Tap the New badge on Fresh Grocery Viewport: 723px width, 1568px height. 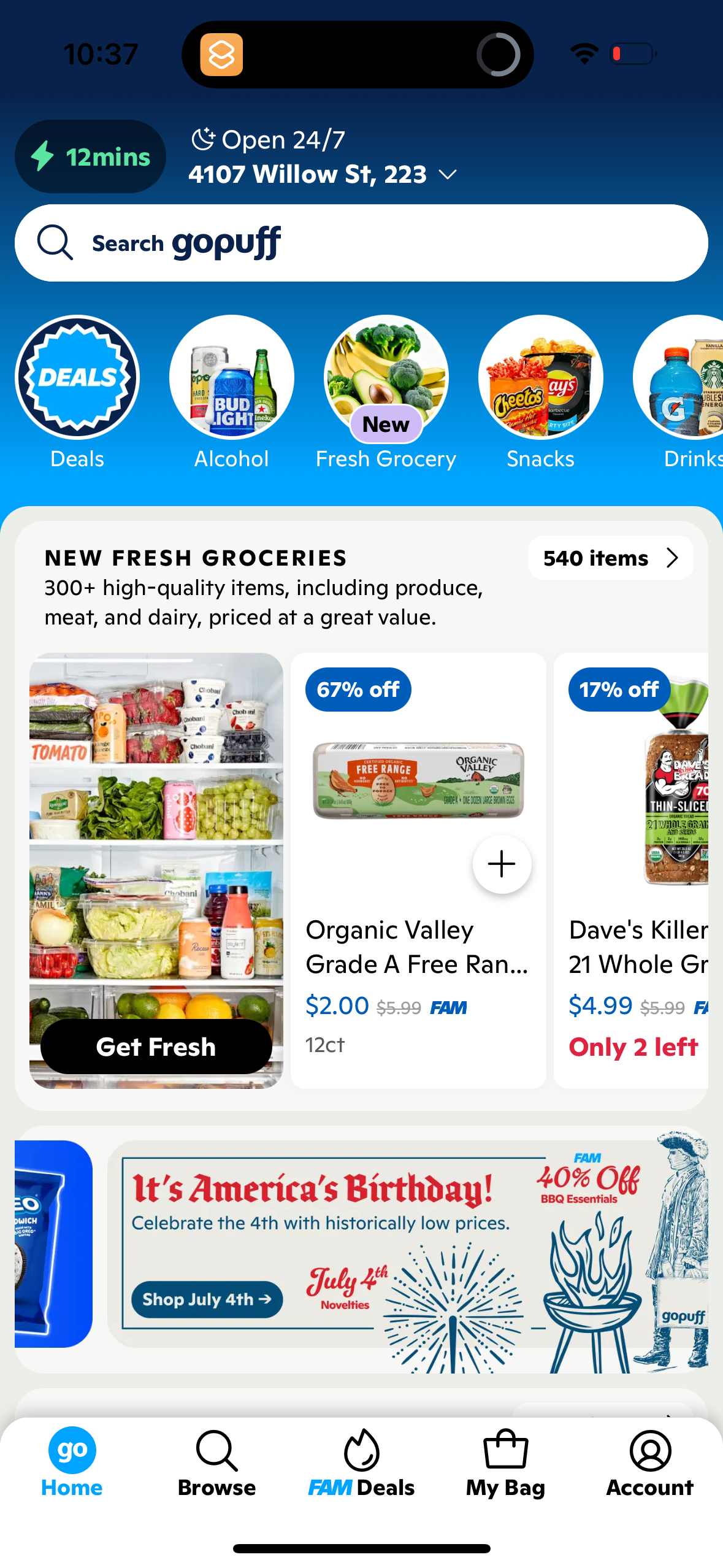[385, 424]
